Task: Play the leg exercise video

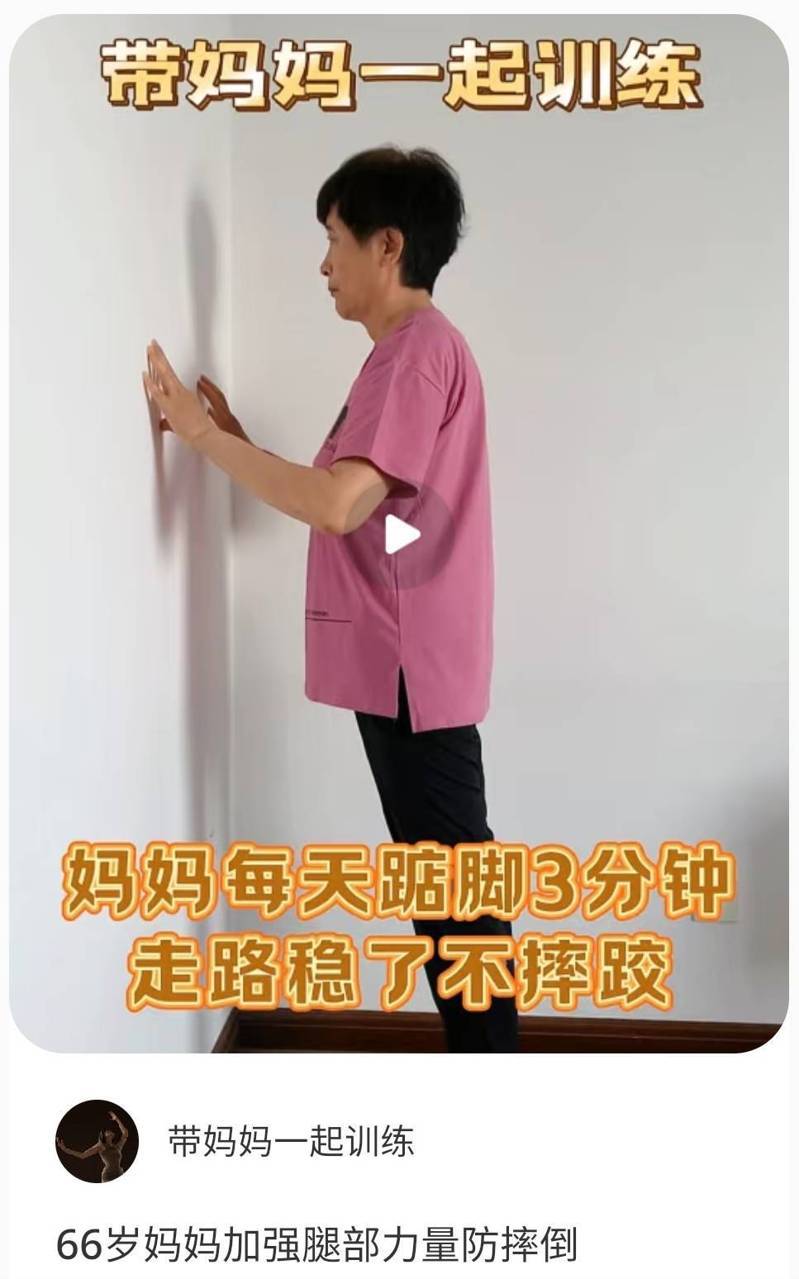Action: click(x=401, y=535)
